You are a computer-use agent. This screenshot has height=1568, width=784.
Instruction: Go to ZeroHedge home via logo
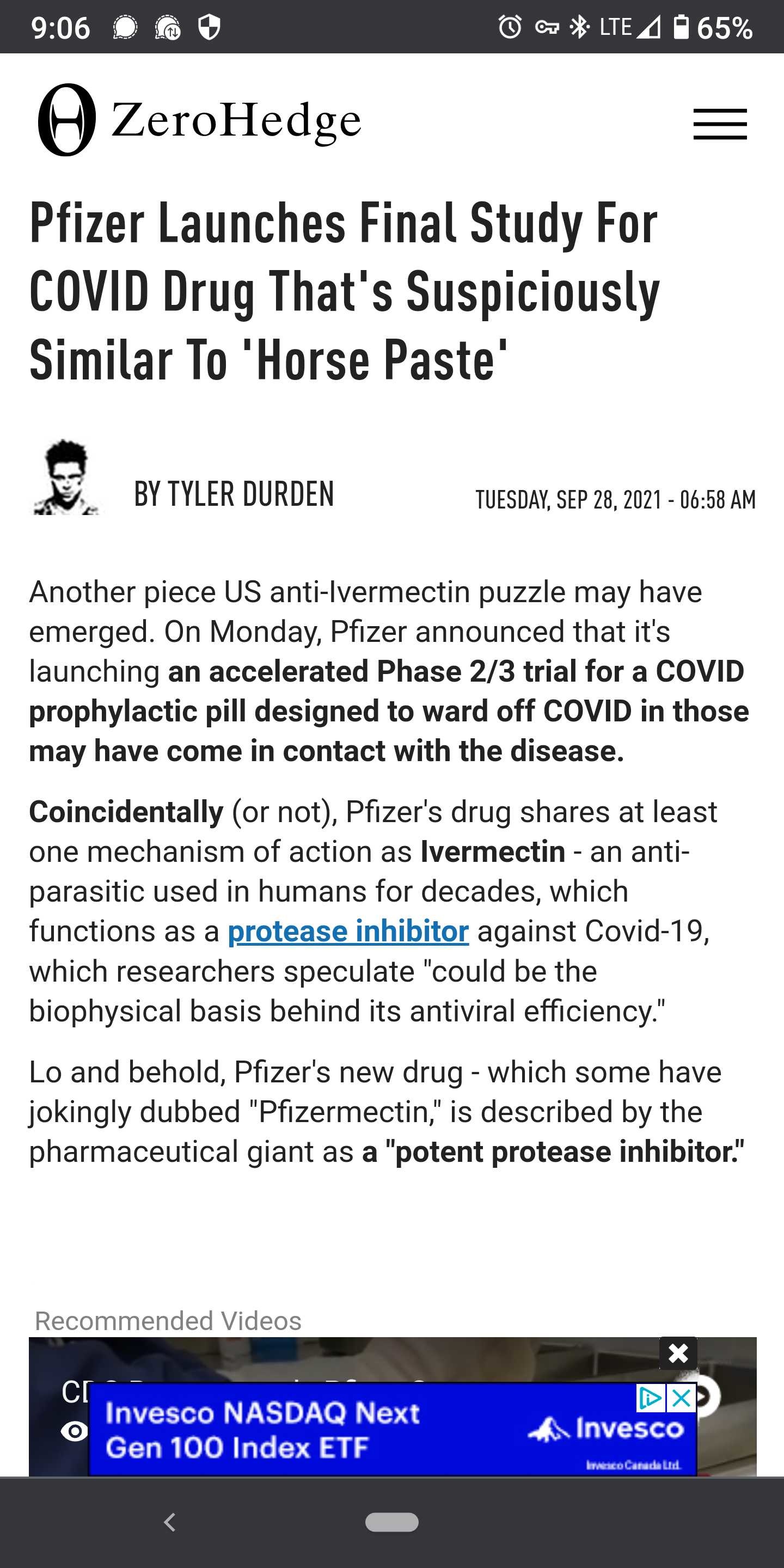pyautogui.click(x=200, y=120)
